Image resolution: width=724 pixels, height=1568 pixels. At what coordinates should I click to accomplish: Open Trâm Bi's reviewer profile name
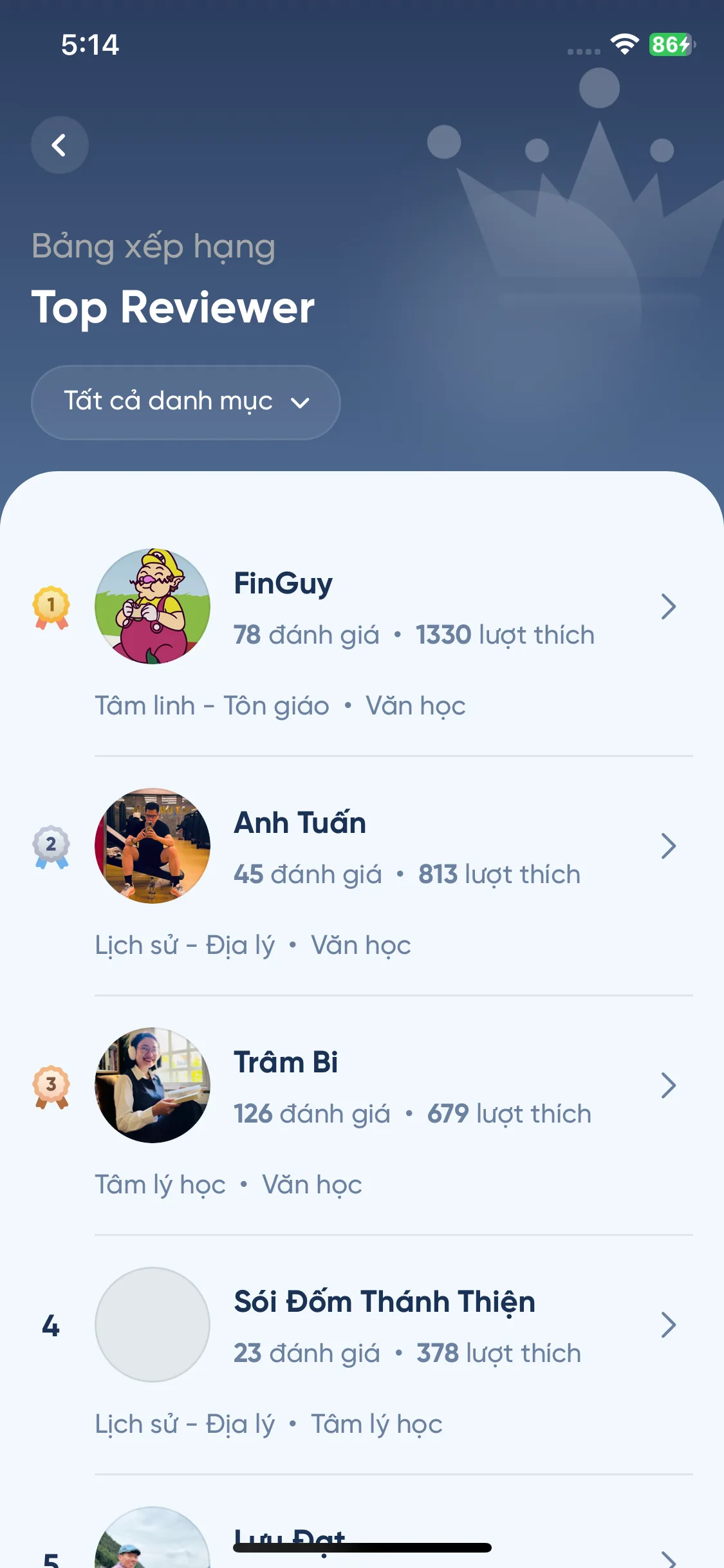click(x=286, y=1063)
